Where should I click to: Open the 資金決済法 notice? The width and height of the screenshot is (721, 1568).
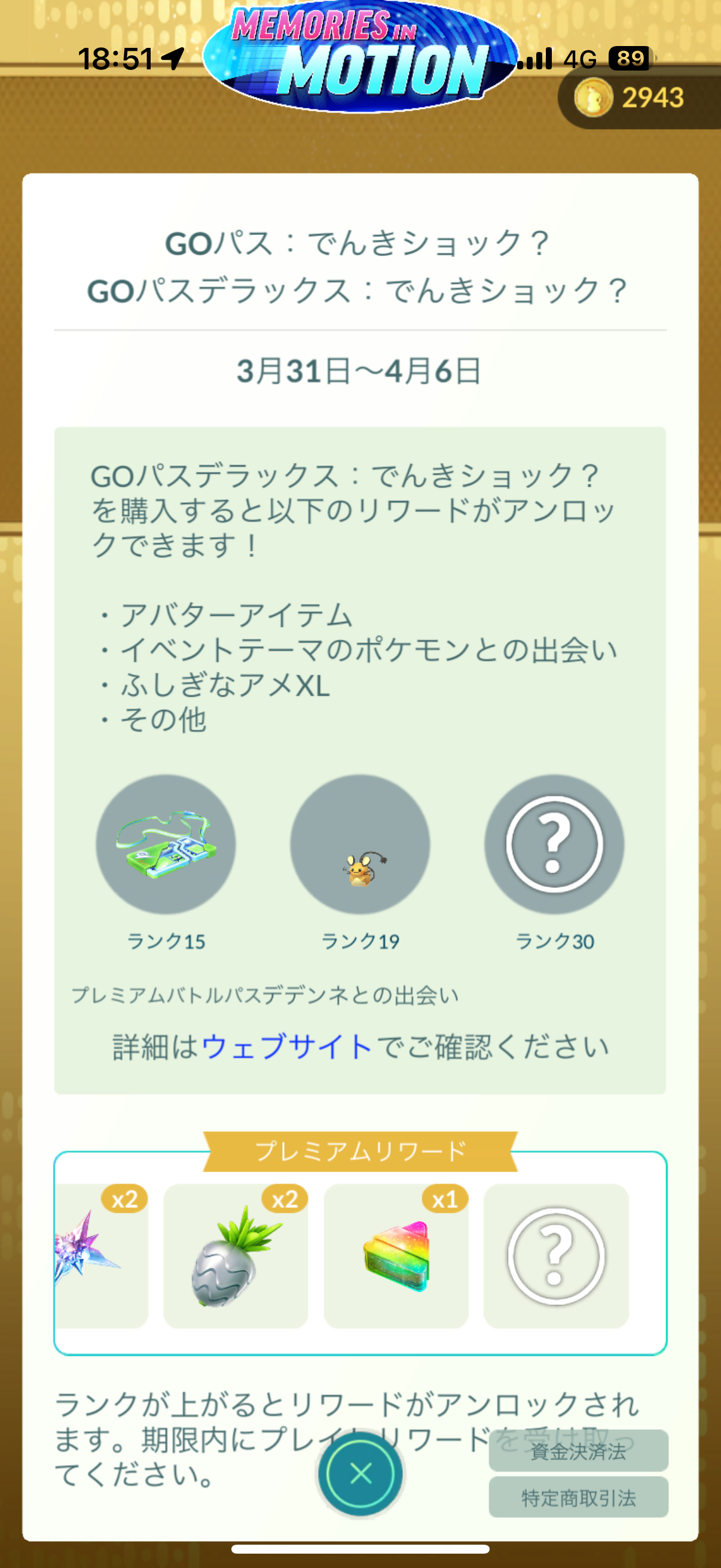pyautogui.click(x=578, y=1451)
